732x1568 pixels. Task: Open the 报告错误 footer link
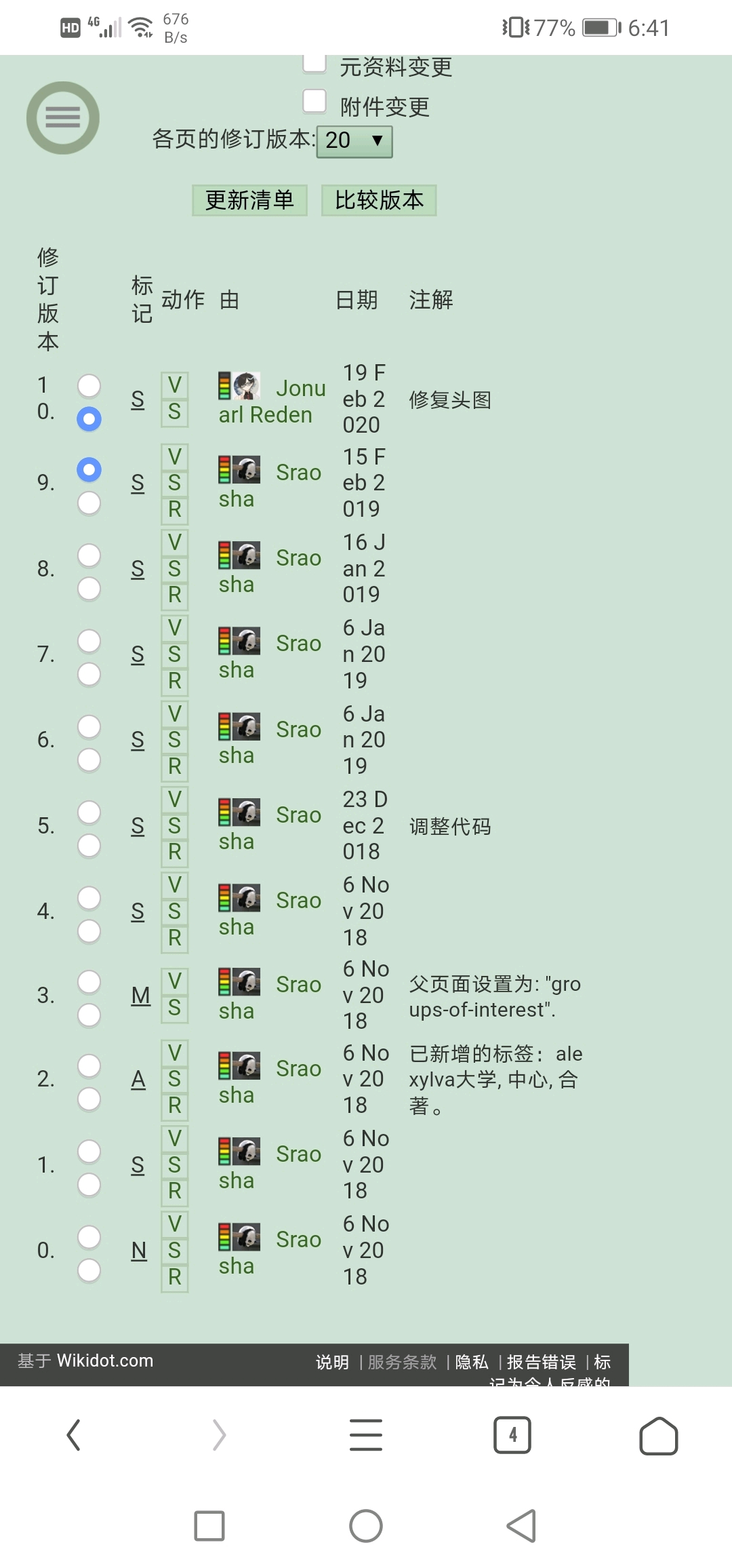click(541, 1362)
